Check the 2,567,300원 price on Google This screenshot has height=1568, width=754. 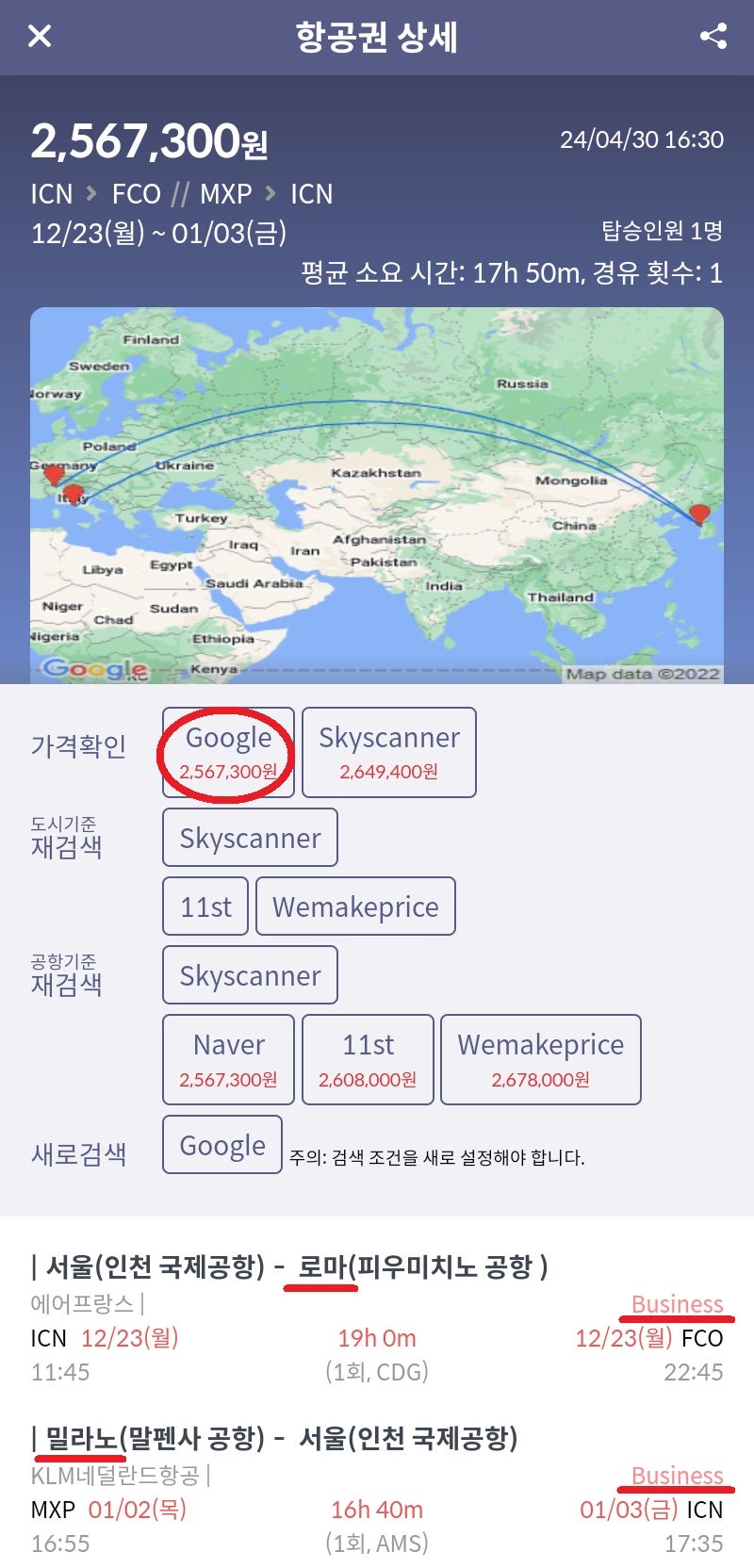pyautogui.click(x=228, y=752)
